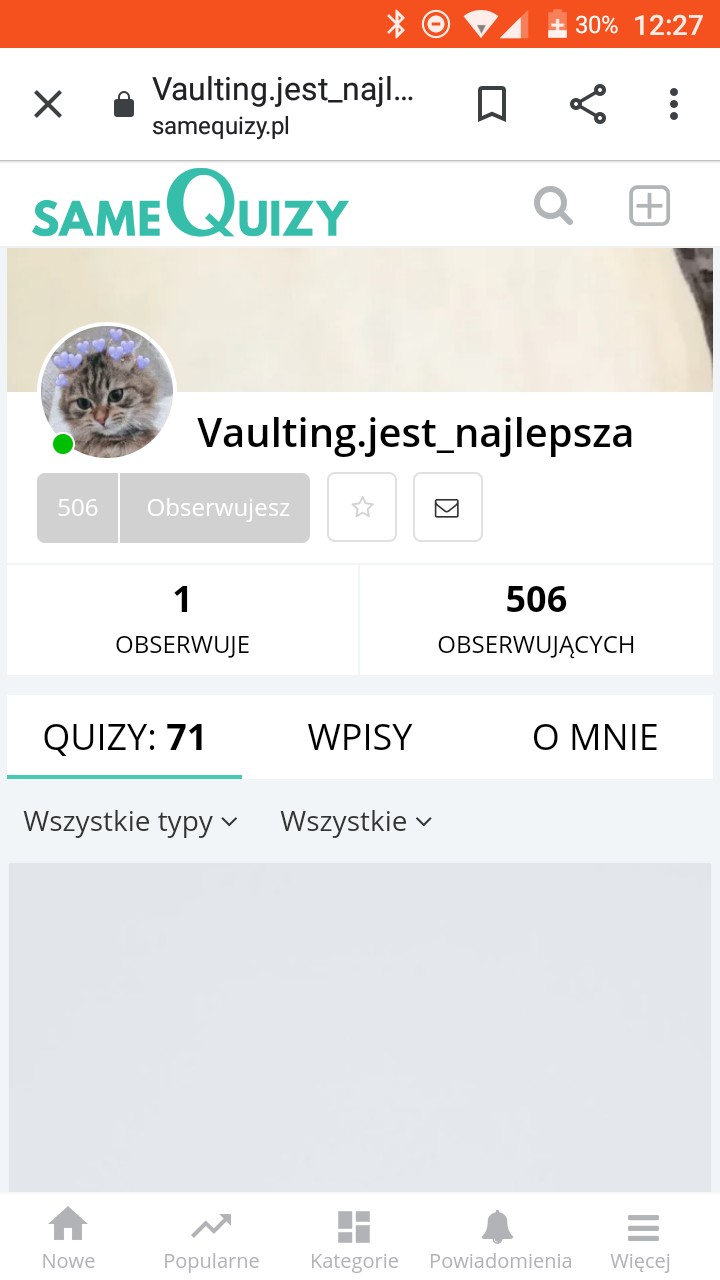Viewport: 720px width, 1280px height.
Task: Open the browser overflow menu
Action: (x=674, y=104)
